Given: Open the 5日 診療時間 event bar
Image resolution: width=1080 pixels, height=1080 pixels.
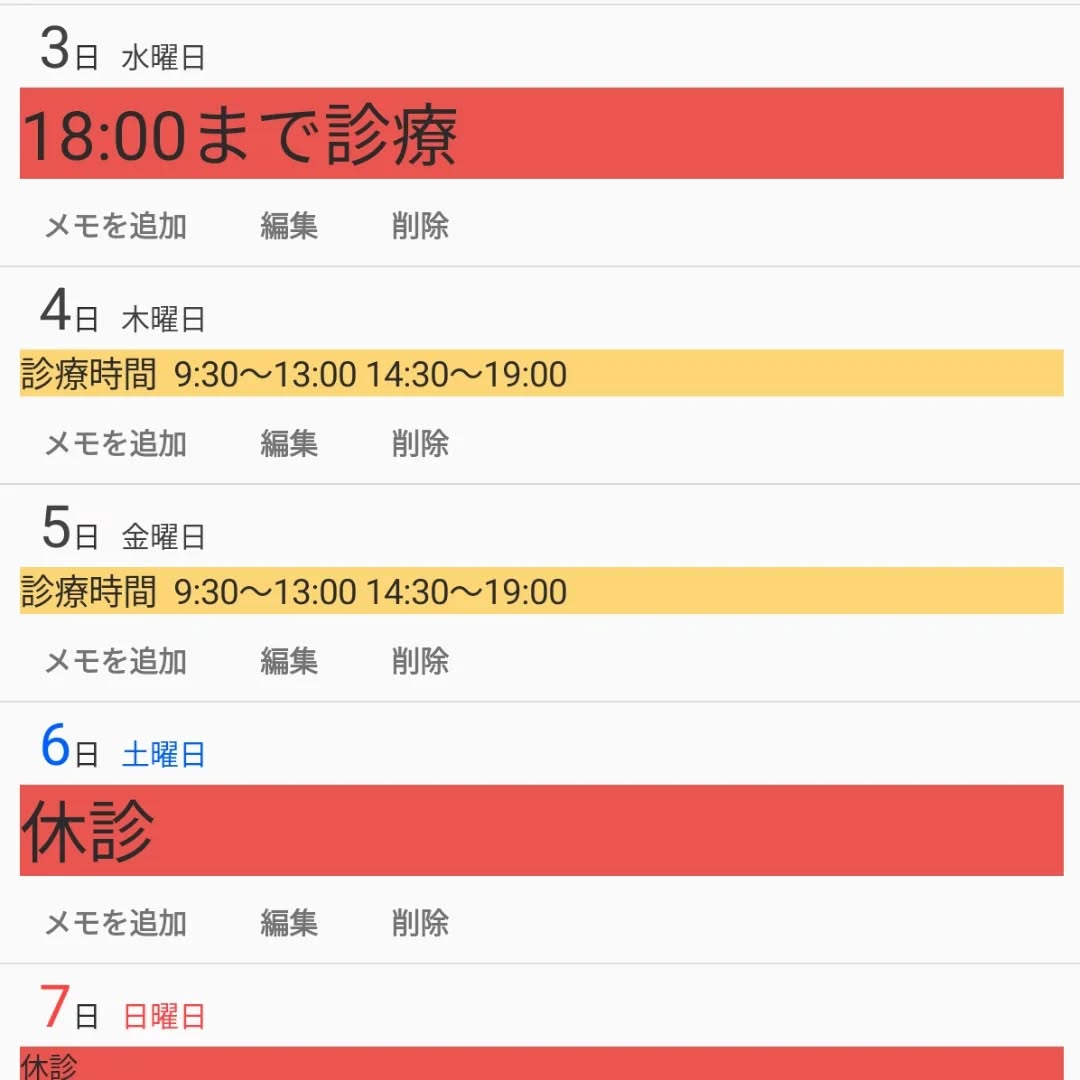Looking at the screenshot, I should coord(541,591).
